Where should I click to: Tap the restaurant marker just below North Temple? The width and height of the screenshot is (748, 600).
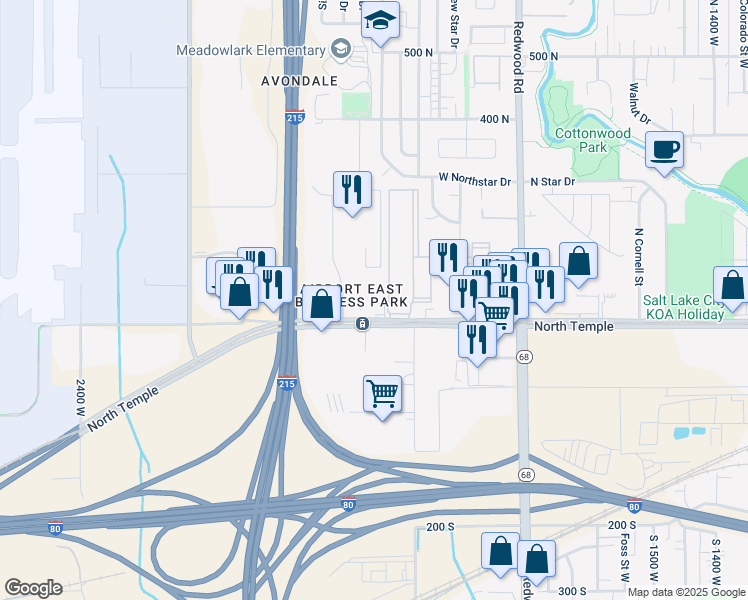coord(477,341)
